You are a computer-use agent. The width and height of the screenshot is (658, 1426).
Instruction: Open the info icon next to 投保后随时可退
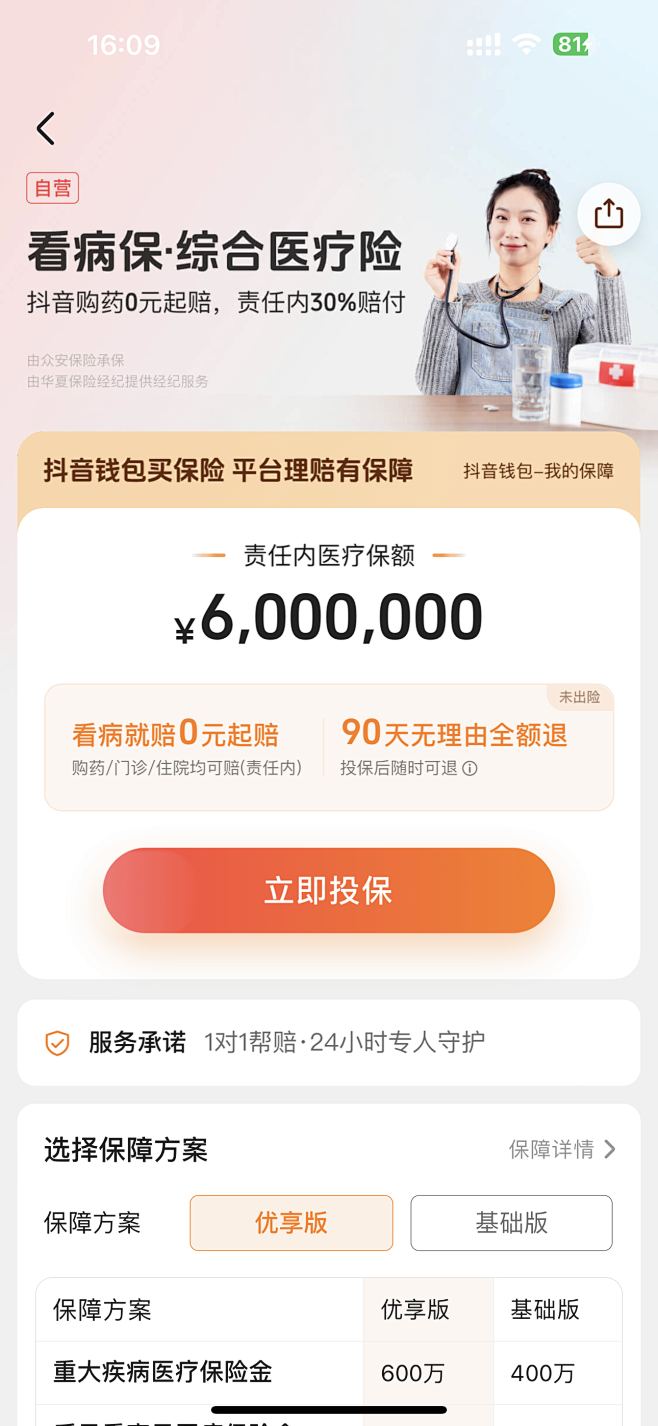pos(470,769)
